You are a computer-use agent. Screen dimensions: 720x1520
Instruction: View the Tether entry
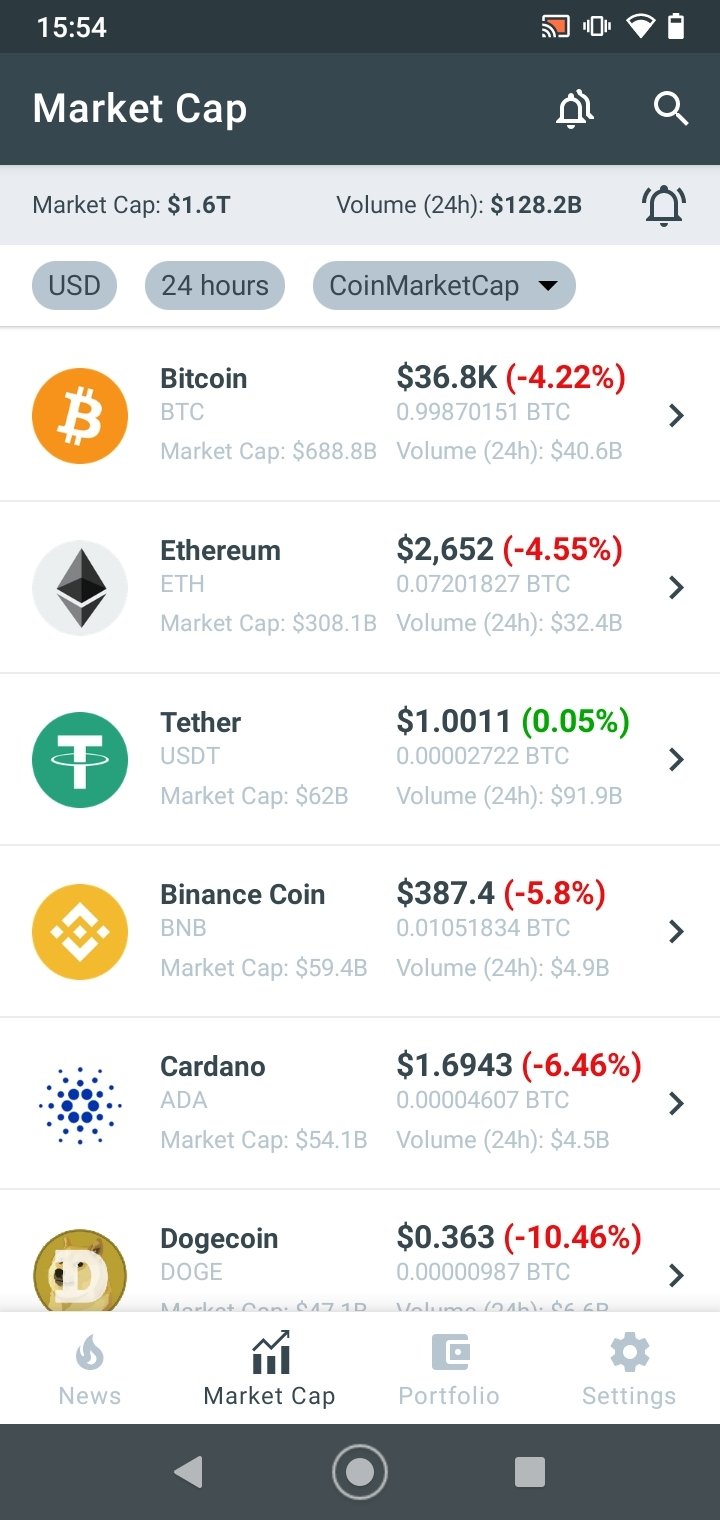pyautogui.click(x=360, y=759)
